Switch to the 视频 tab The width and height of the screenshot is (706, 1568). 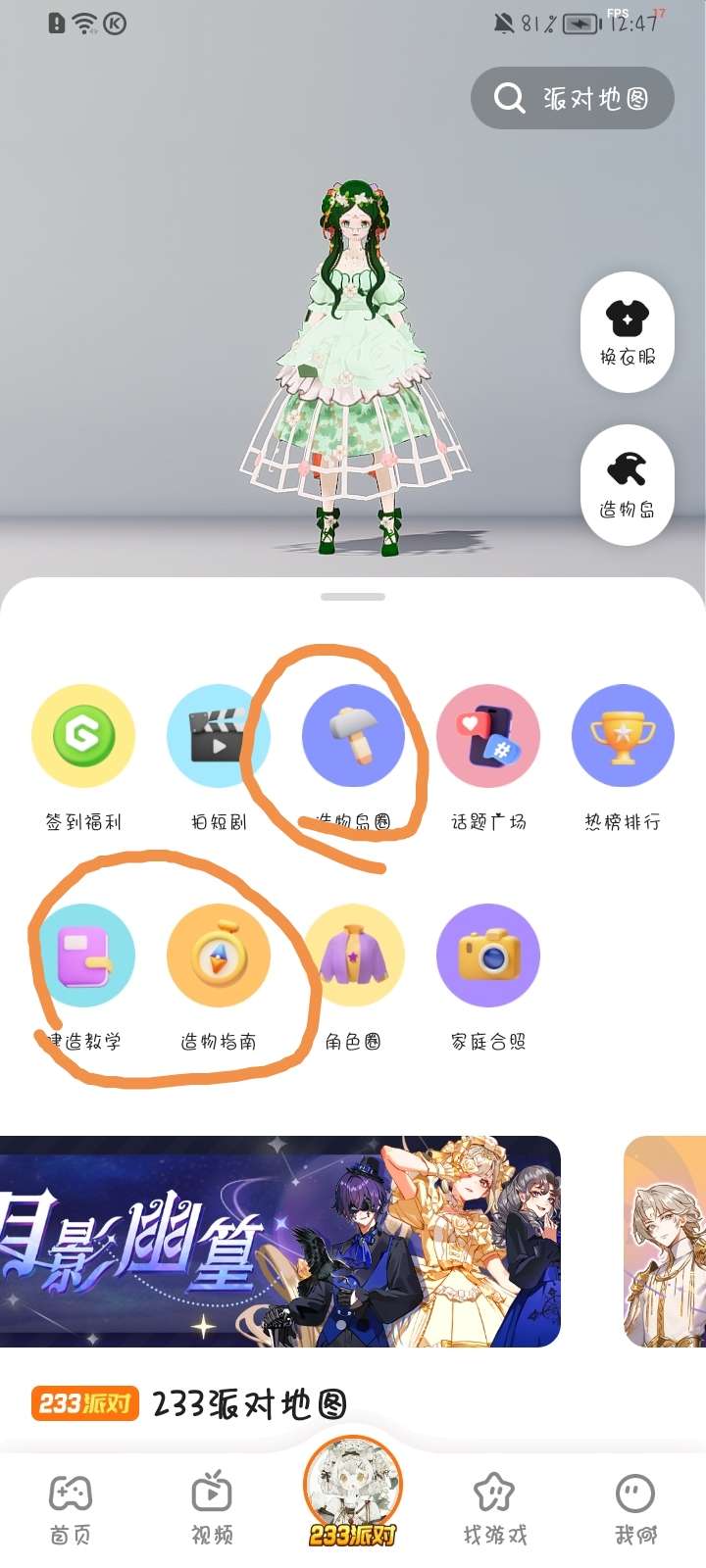pos(212,1509)
